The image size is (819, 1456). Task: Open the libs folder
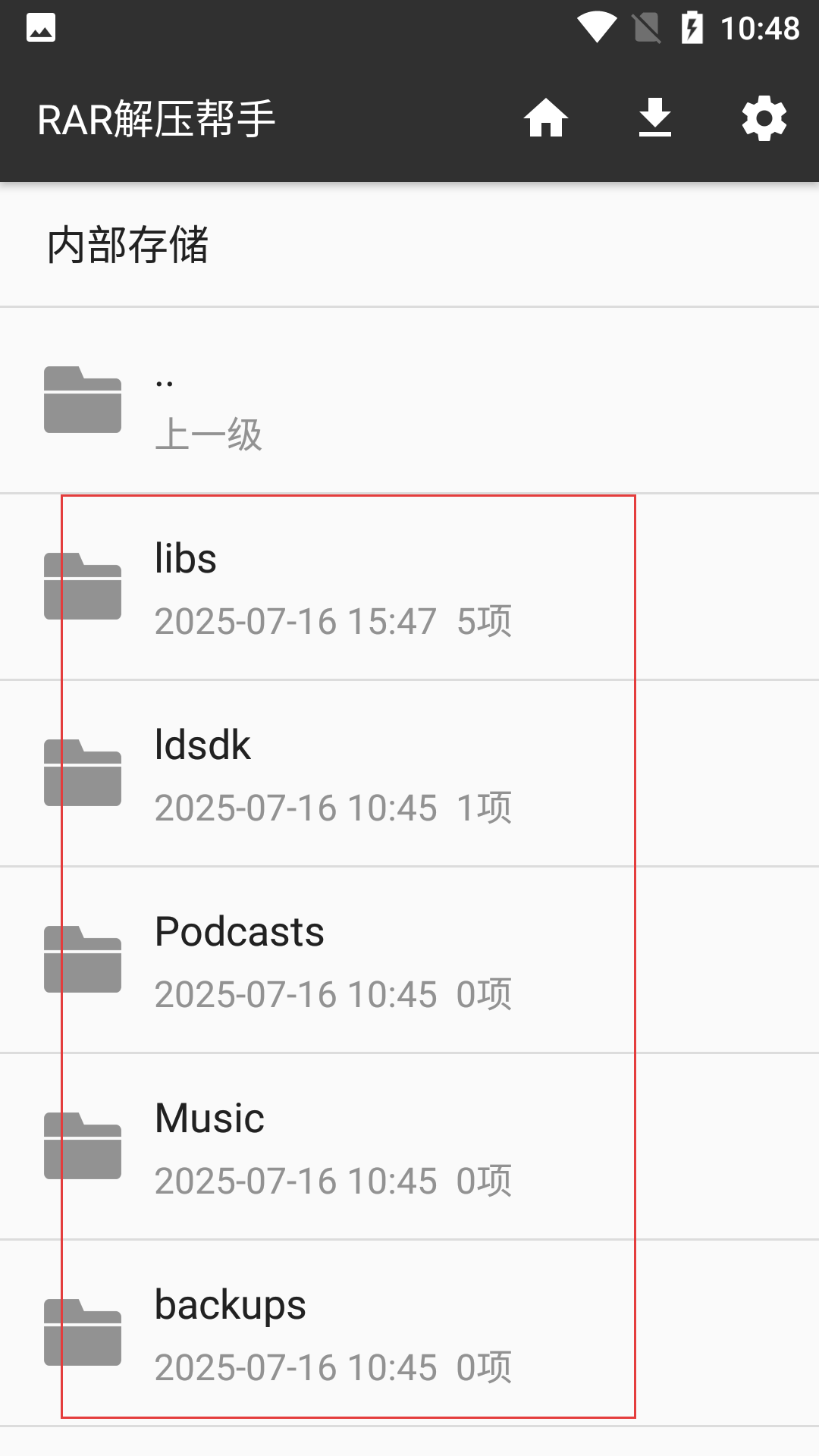tap(409, 587)
